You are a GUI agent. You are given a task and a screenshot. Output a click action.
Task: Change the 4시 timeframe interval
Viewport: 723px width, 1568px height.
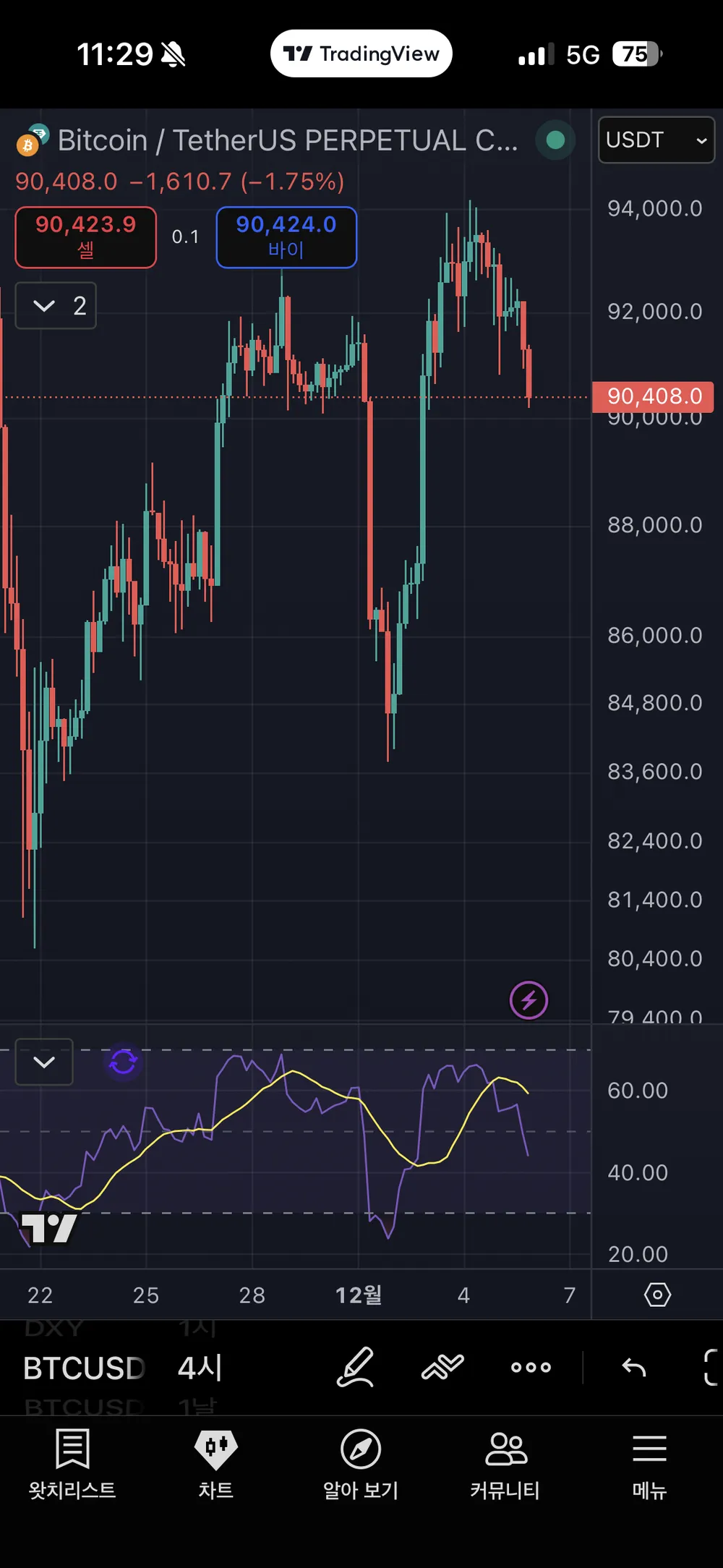pyautogui.click(x=200, y=1368)
